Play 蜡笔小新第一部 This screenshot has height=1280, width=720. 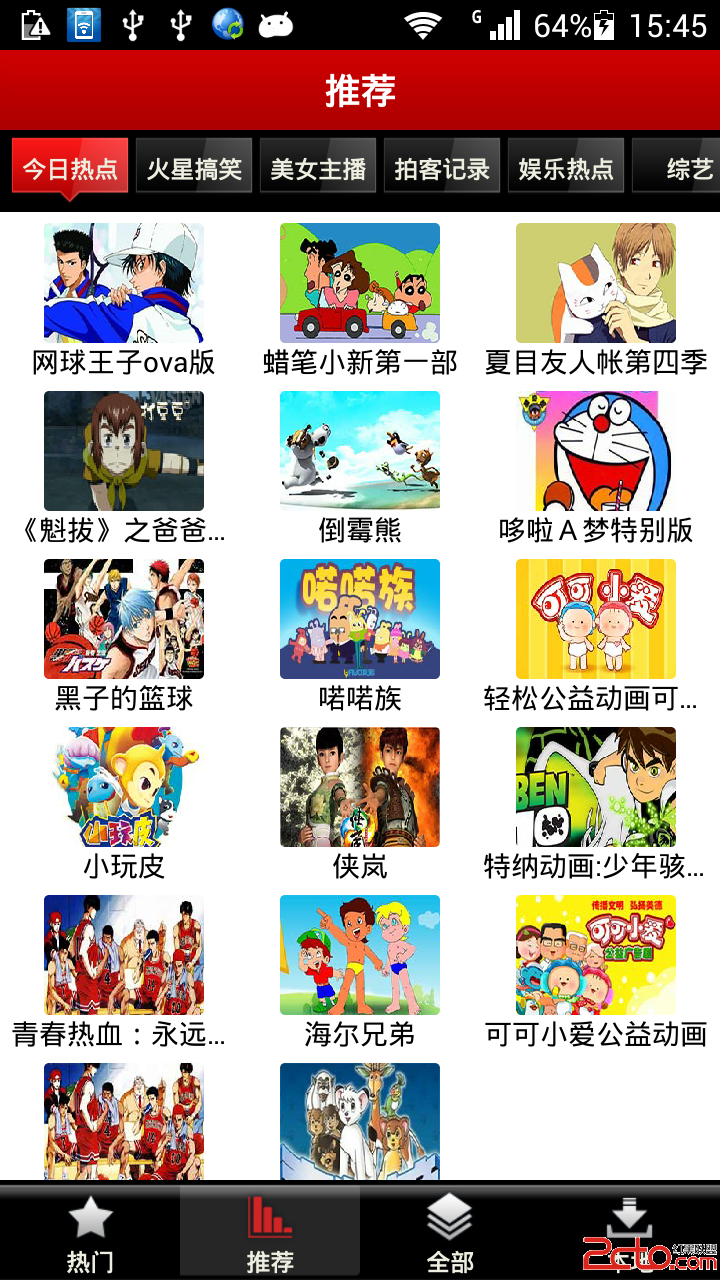pos(360,284)
